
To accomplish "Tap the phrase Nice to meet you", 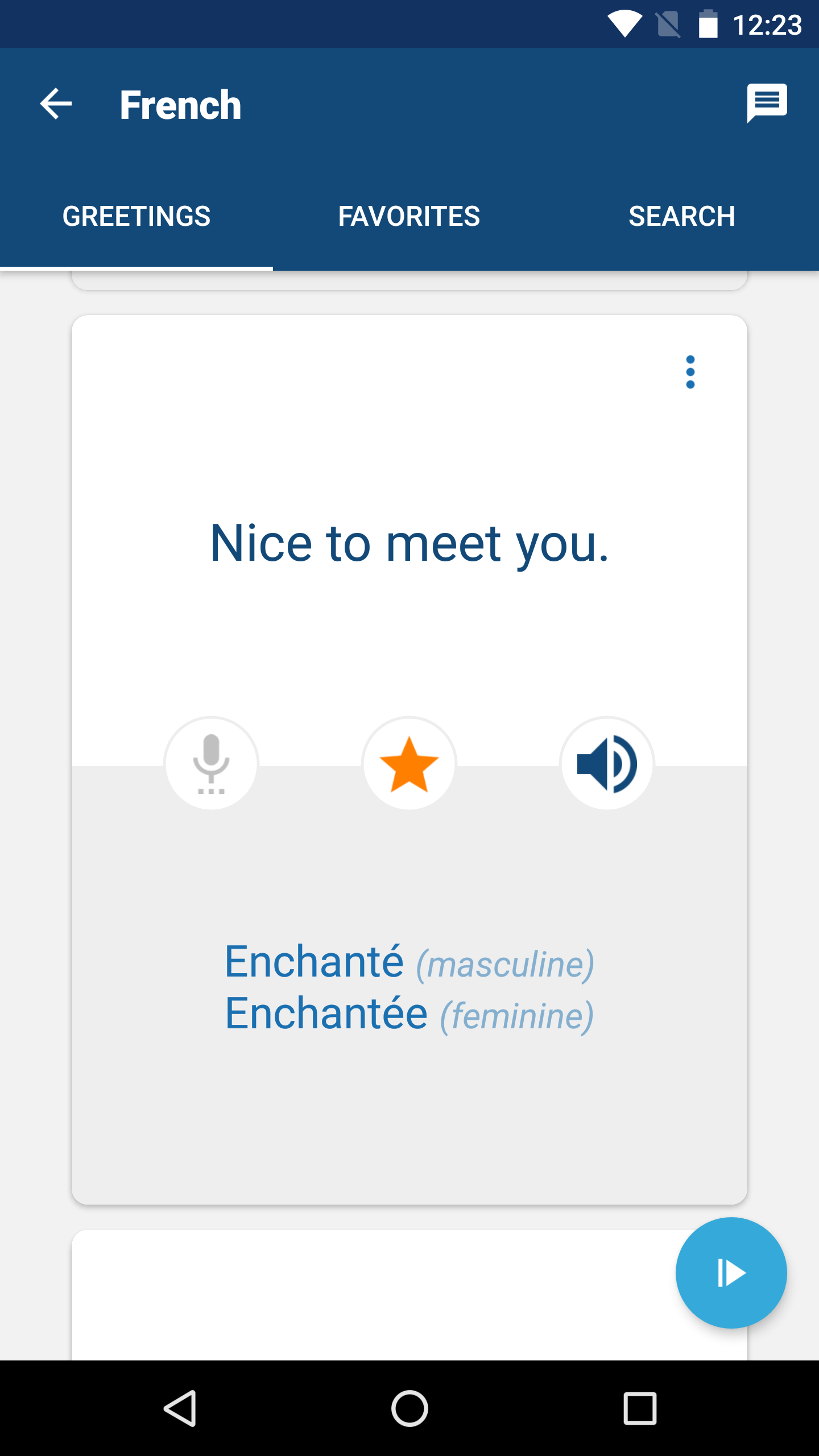I will [409, 544].
